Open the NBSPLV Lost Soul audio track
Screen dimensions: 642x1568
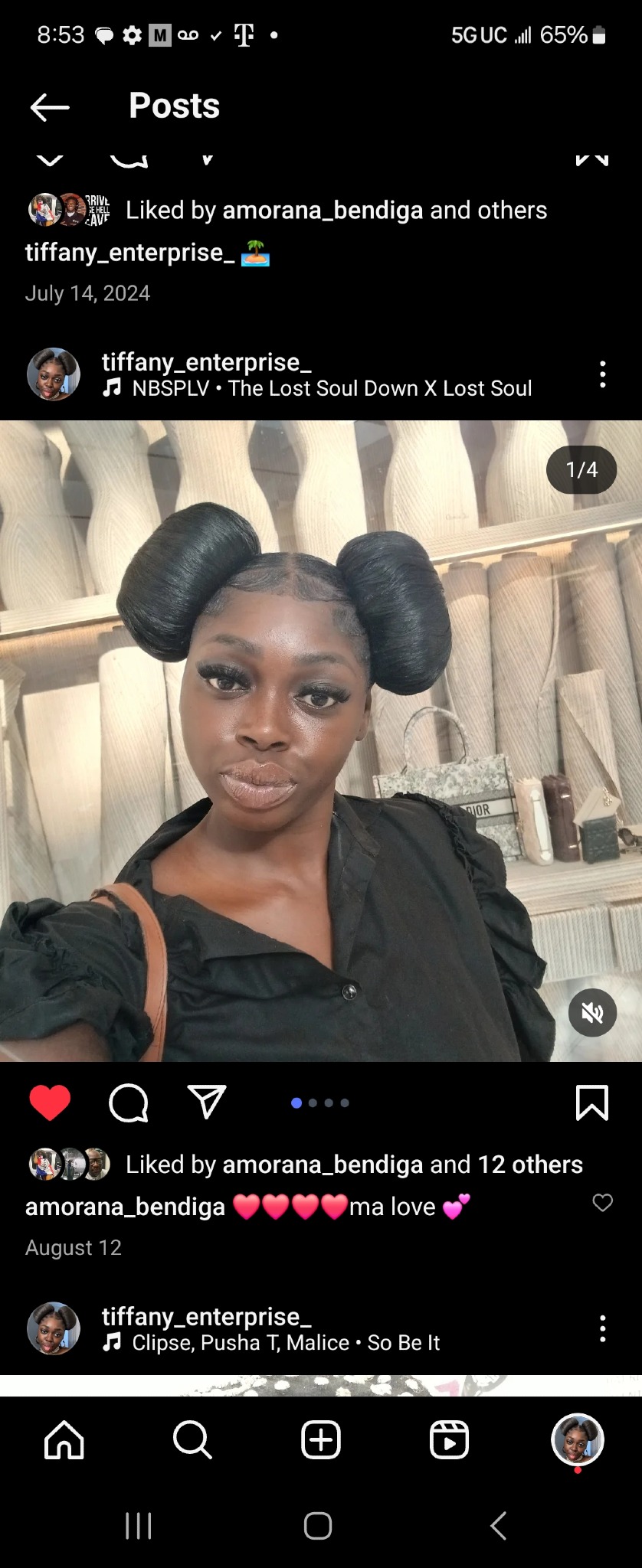[x=331, y=389]
